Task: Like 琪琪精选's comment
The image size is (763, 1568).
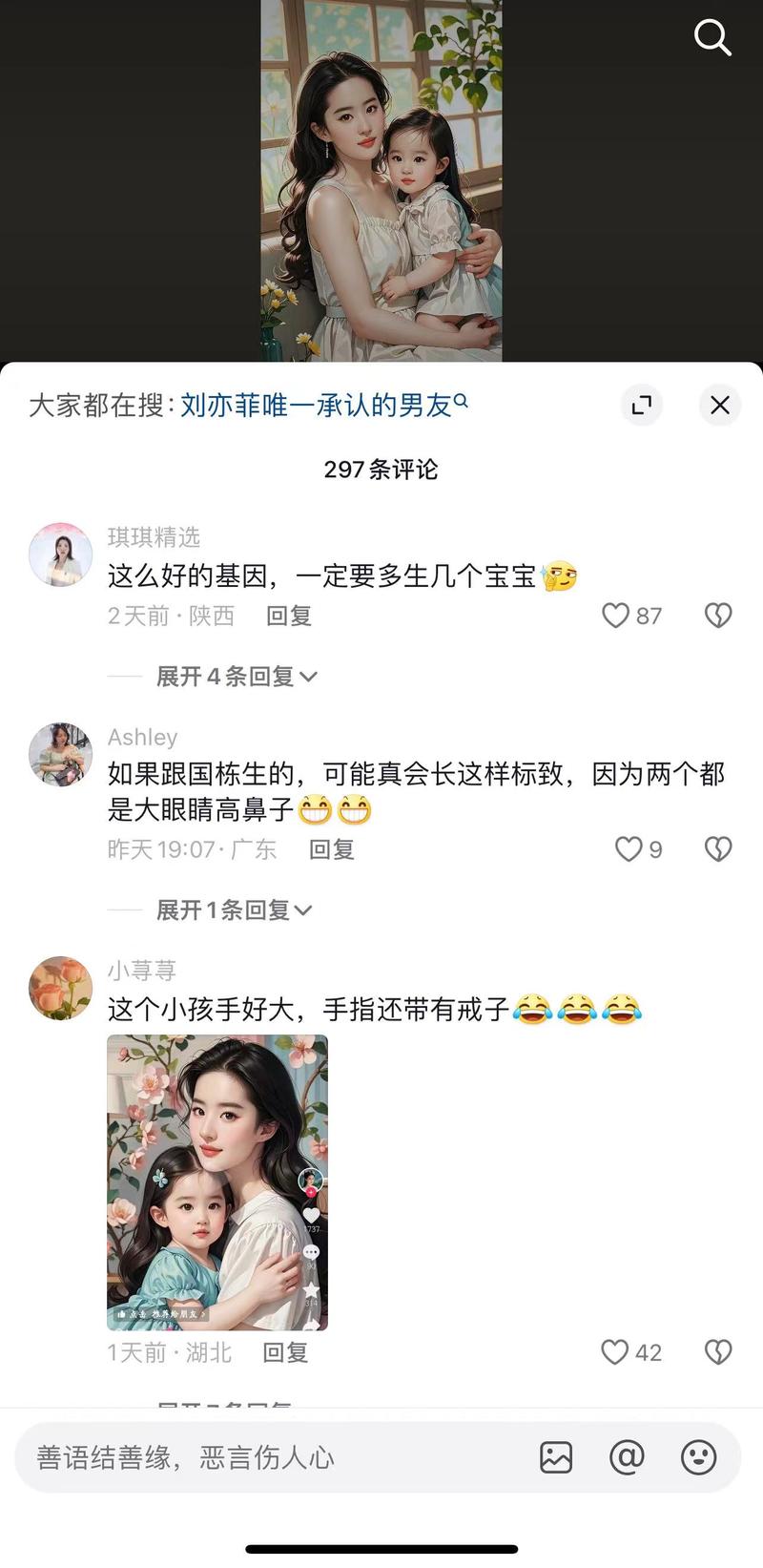Action: (x=616, y=616)
